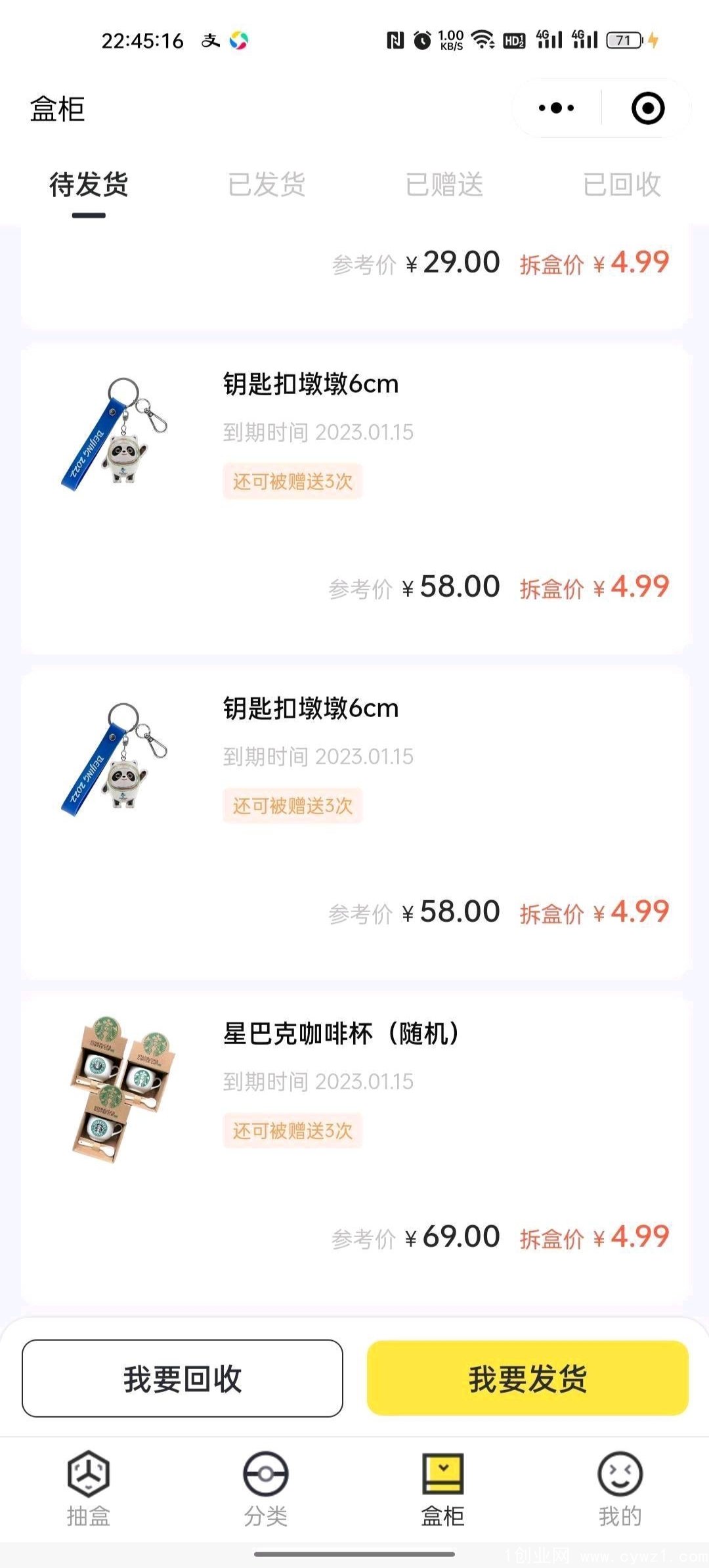Screen dimensions: 709x1568
Task: Go to the 抽盒 tab
Action: click(89, 1489)
